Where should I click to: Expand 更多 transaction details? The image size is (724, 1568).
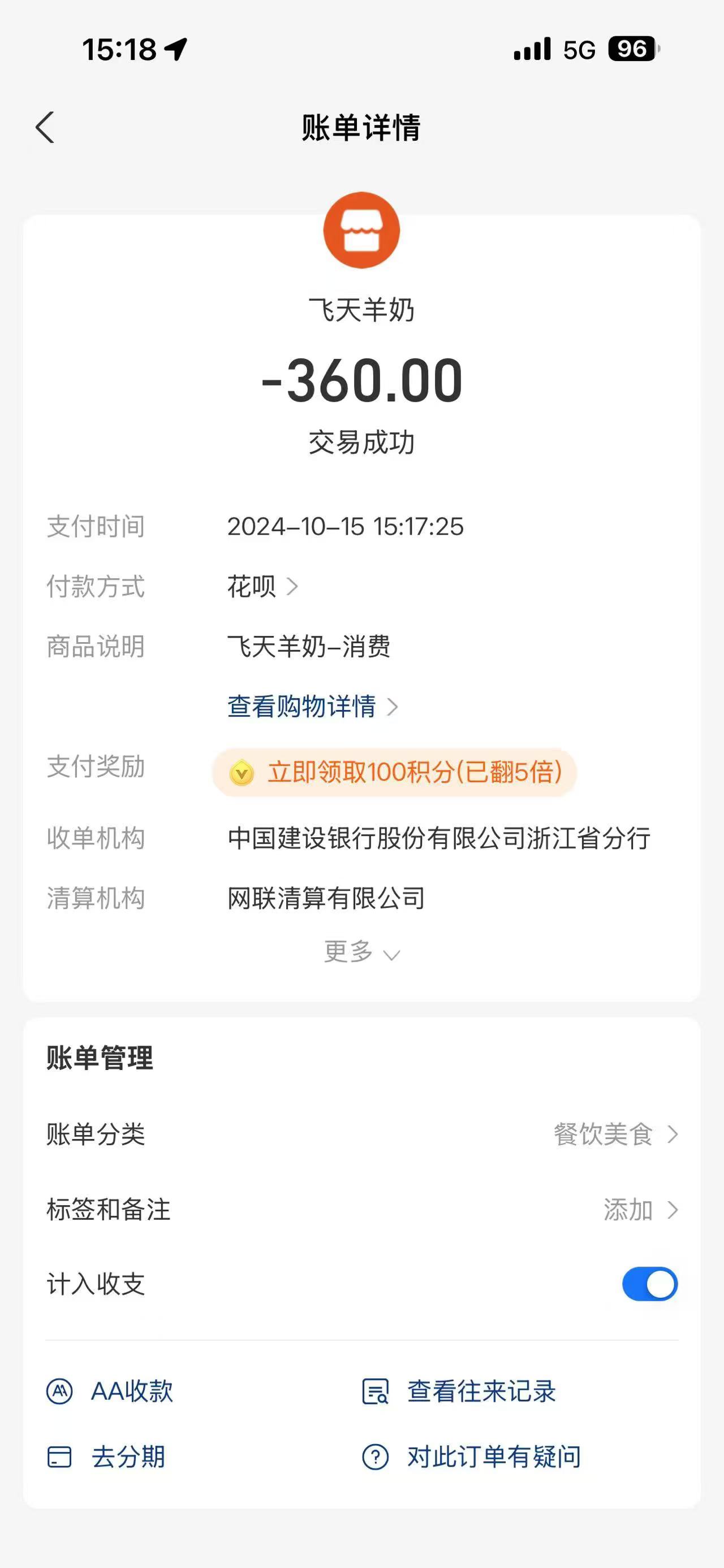361,951
